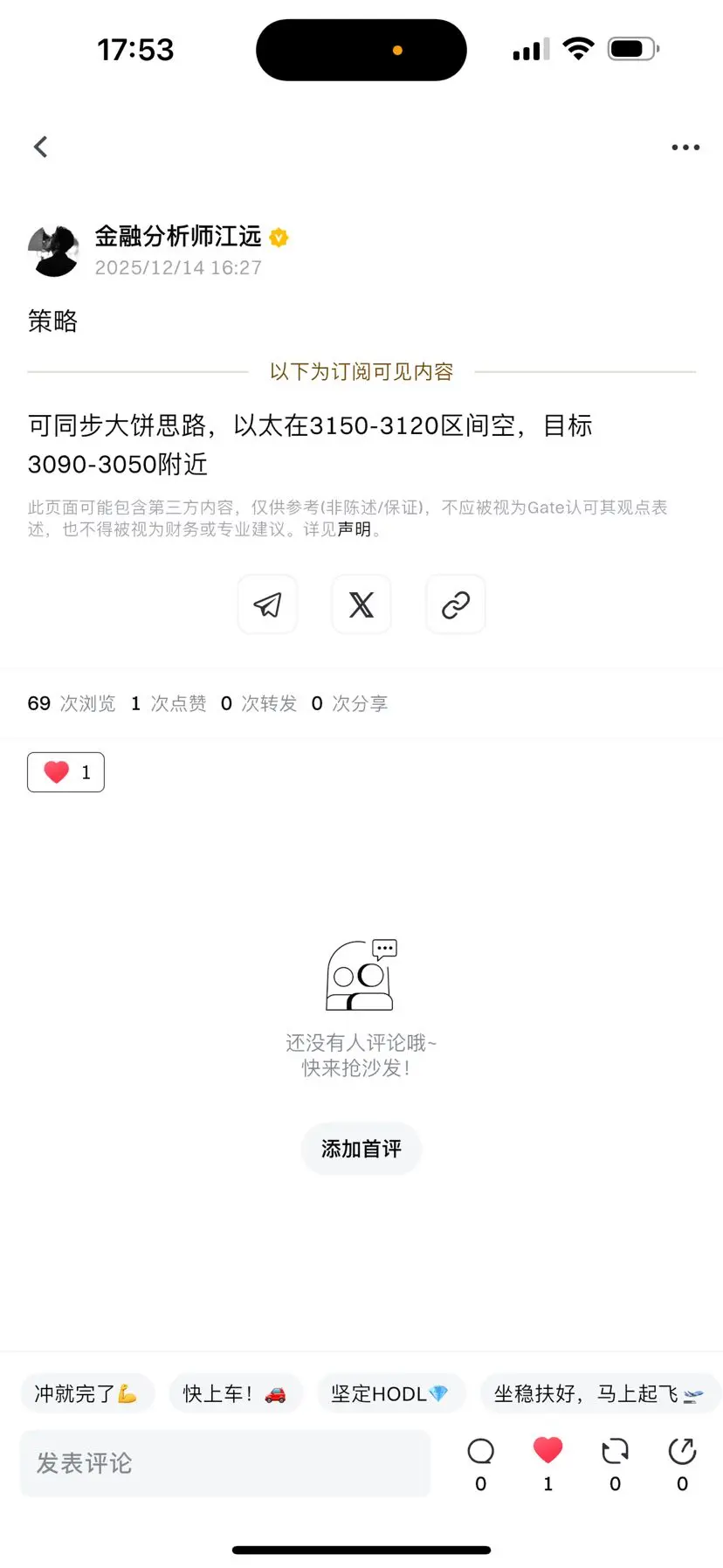Share the post to X

361,604
